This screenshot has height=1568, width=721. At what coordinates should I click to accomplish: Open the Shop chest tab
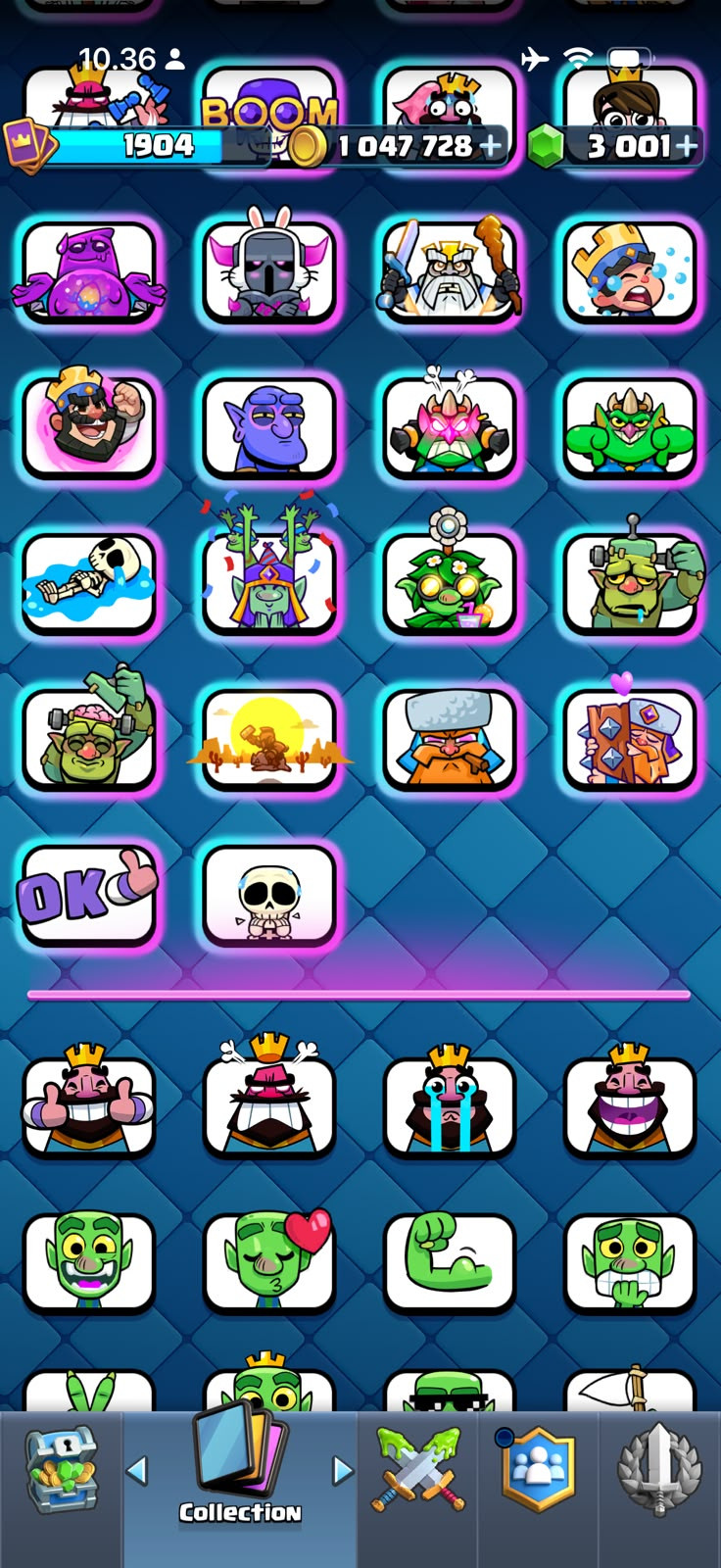(61, 1470)
